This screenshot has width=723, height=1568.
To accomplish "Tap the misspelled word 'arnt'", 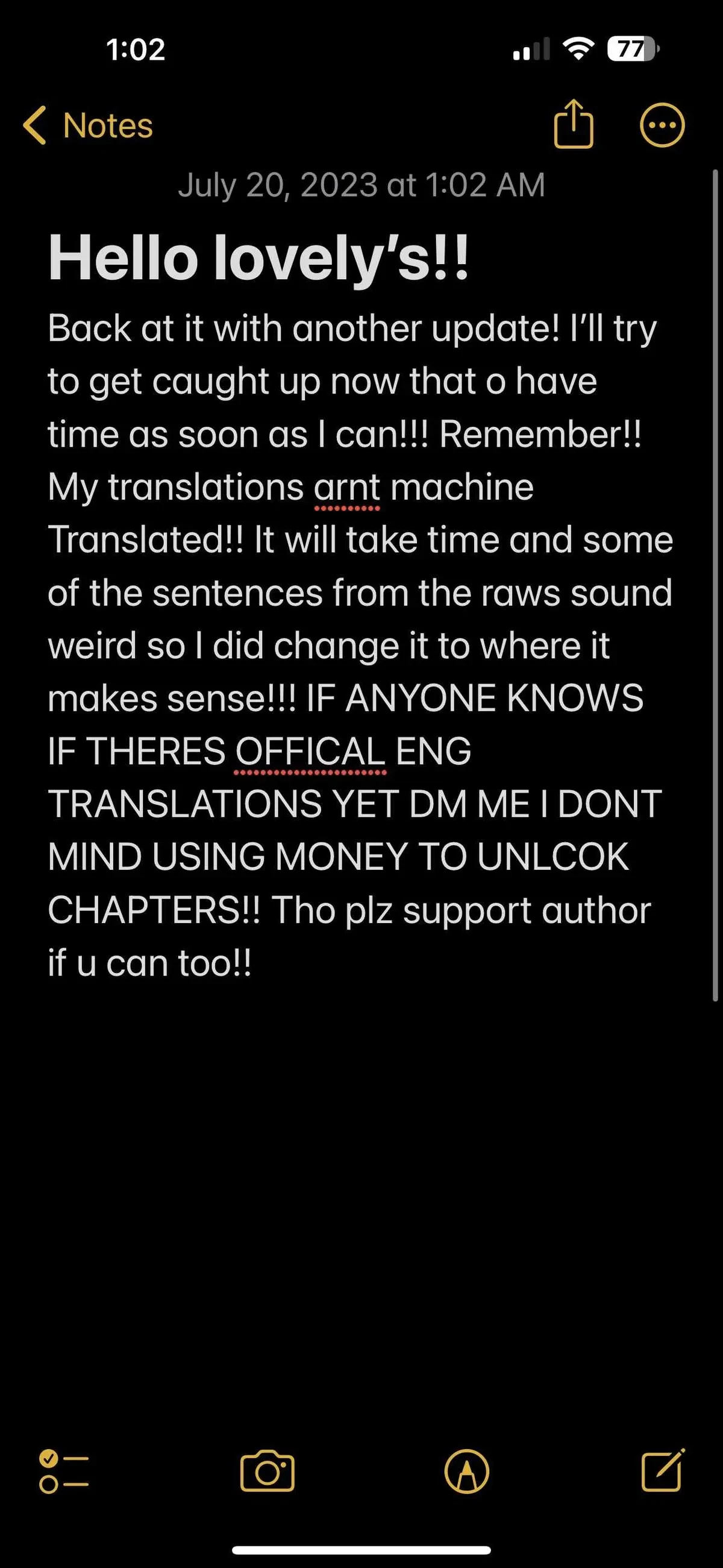I will point(347,488).
